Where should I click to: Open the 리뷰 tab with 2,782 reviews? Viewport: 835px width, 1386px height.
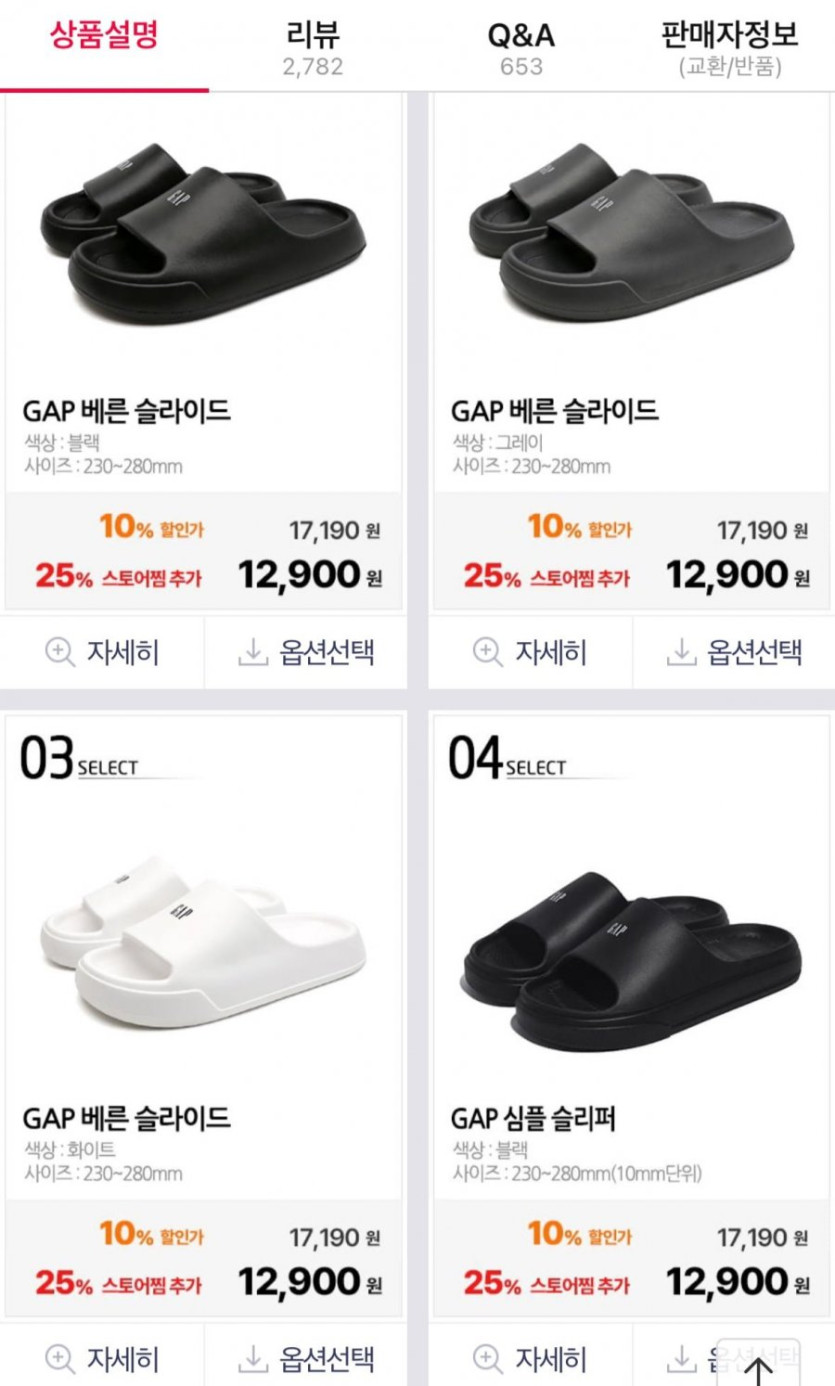pos(313,48)
